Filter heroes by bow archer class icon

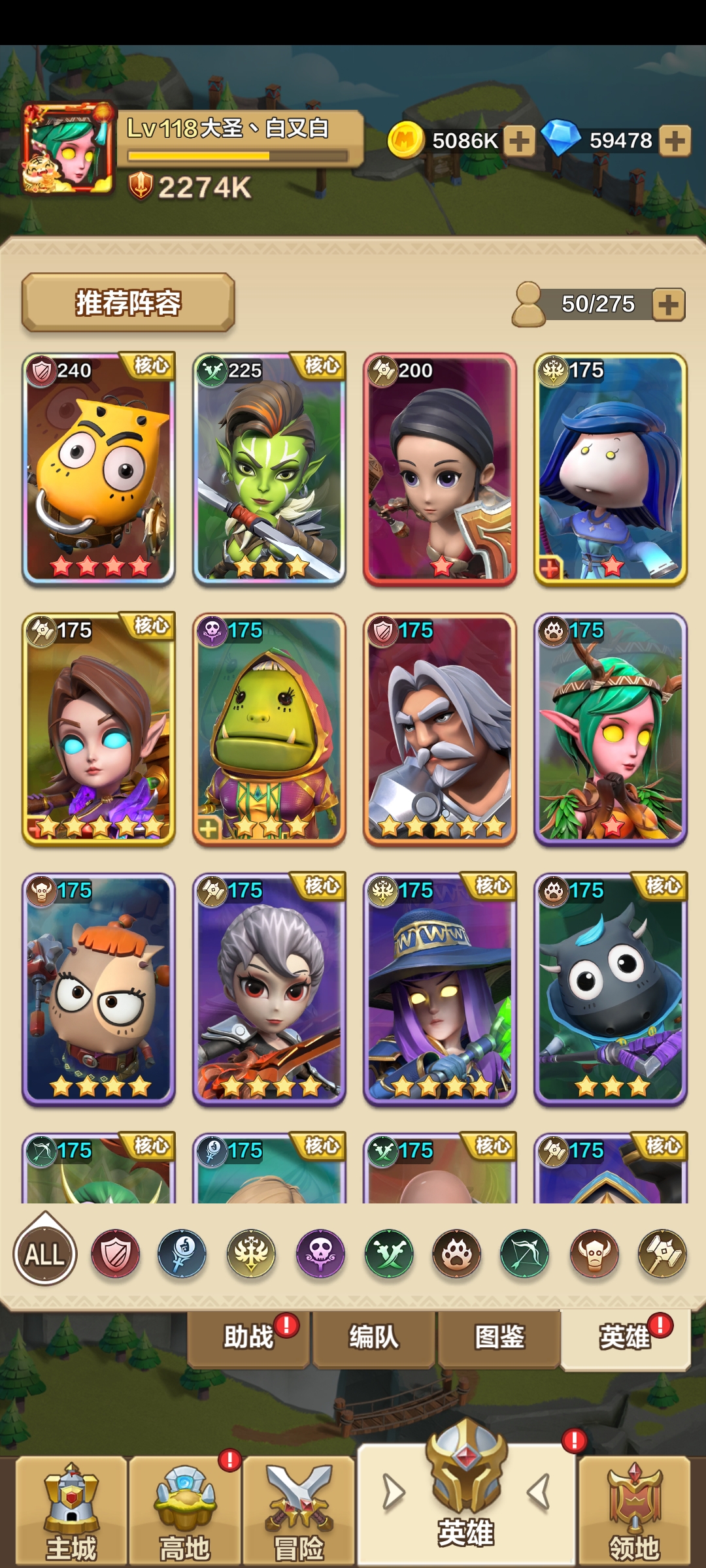point(524,1254)
